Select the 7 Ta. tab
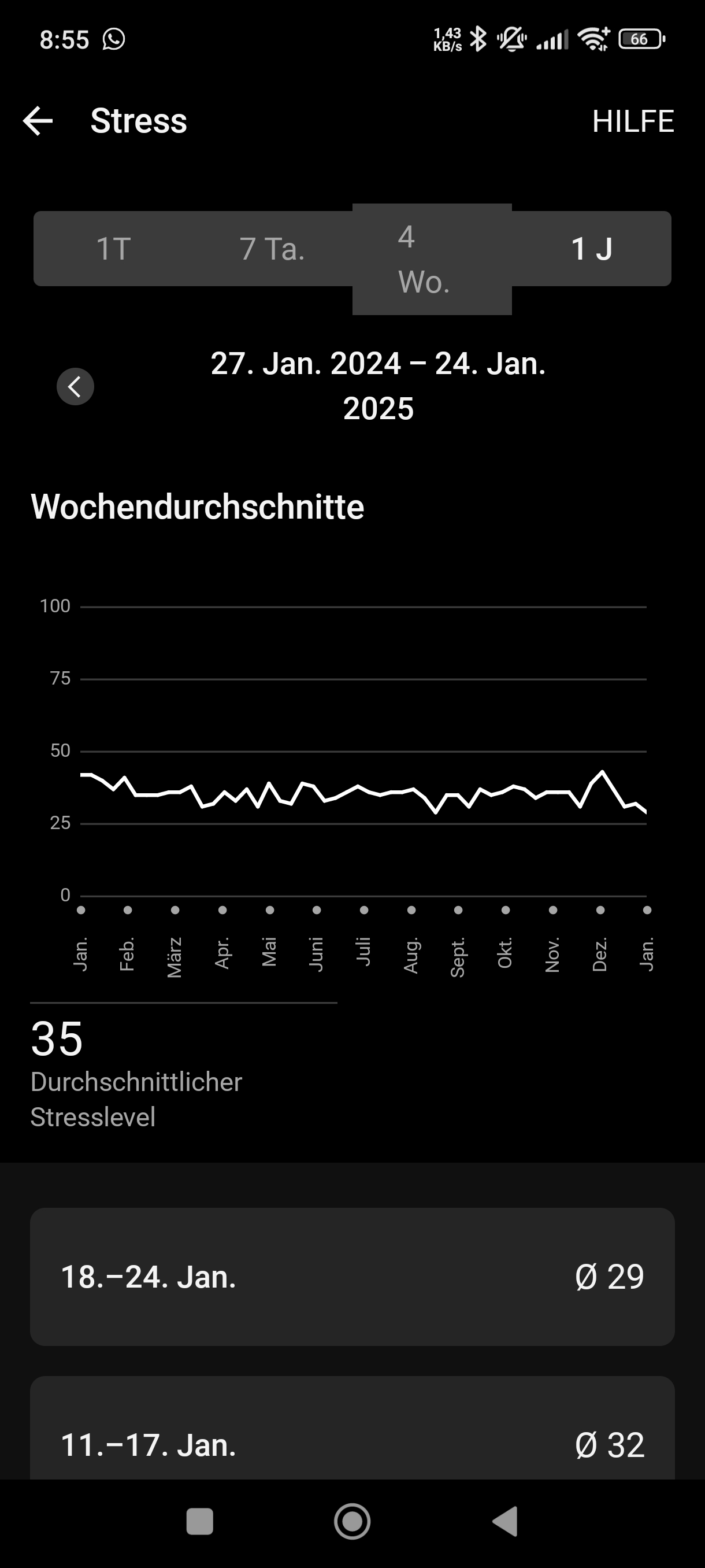The width and height of the screenshot is (705, 1568). [272, 249]
